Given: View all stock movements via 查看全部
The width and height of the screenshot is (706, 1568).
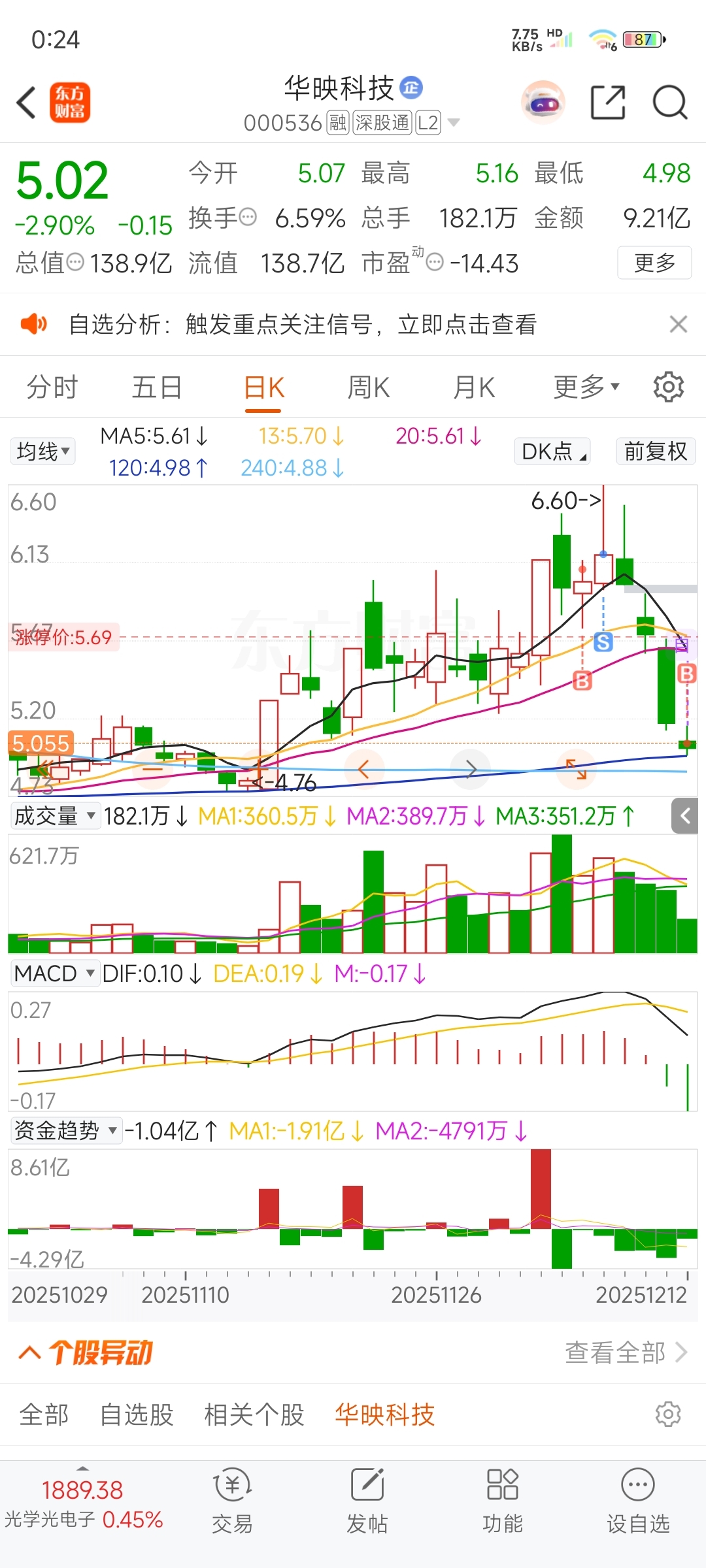Looking at the screenshot, I should [x=626, y=1352].
